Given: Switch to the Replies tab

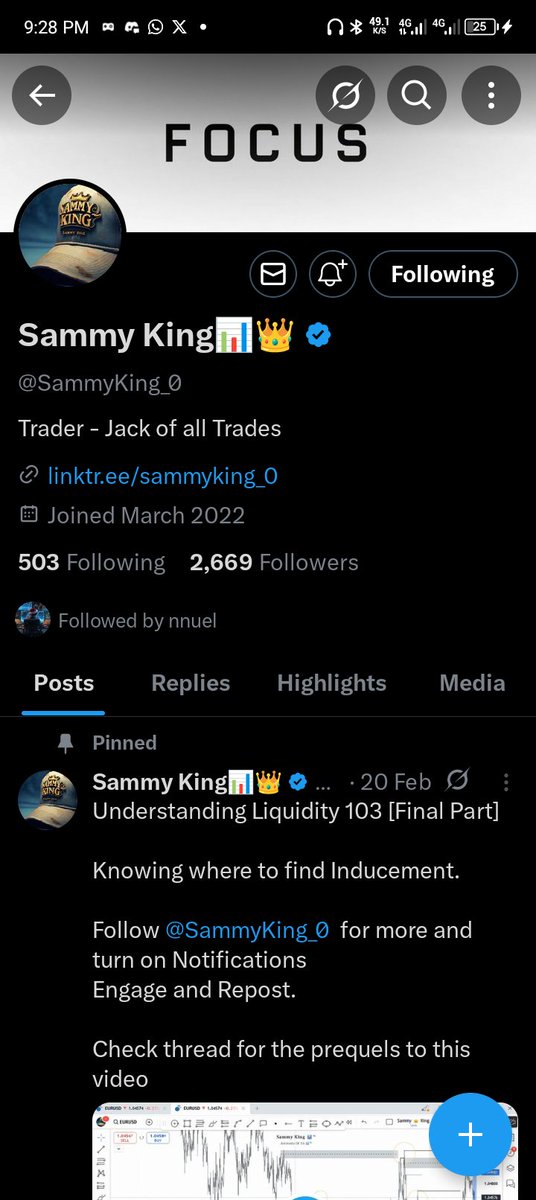Looking at the screenshot, I should click(x=190, y=683).
